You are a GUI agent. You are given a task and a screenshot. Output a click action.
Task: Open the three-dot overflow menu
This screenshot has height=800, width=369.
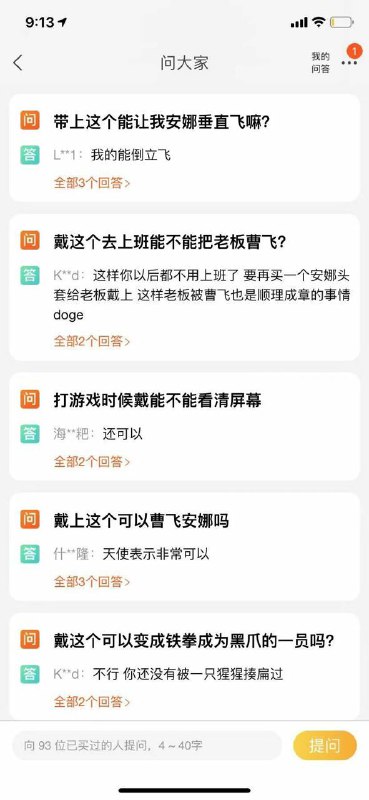[x=350, y=63]
